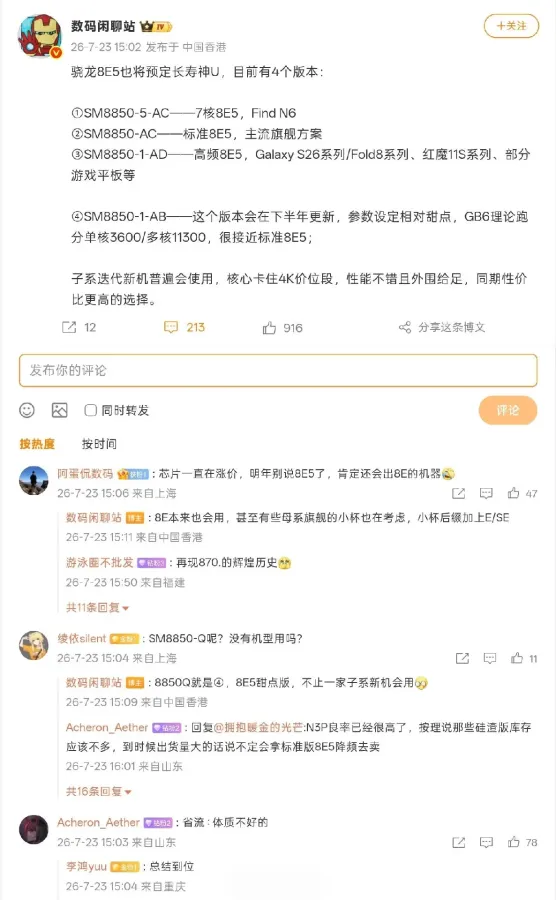Submit with the orange 评论 button

[x=508, y=410]
